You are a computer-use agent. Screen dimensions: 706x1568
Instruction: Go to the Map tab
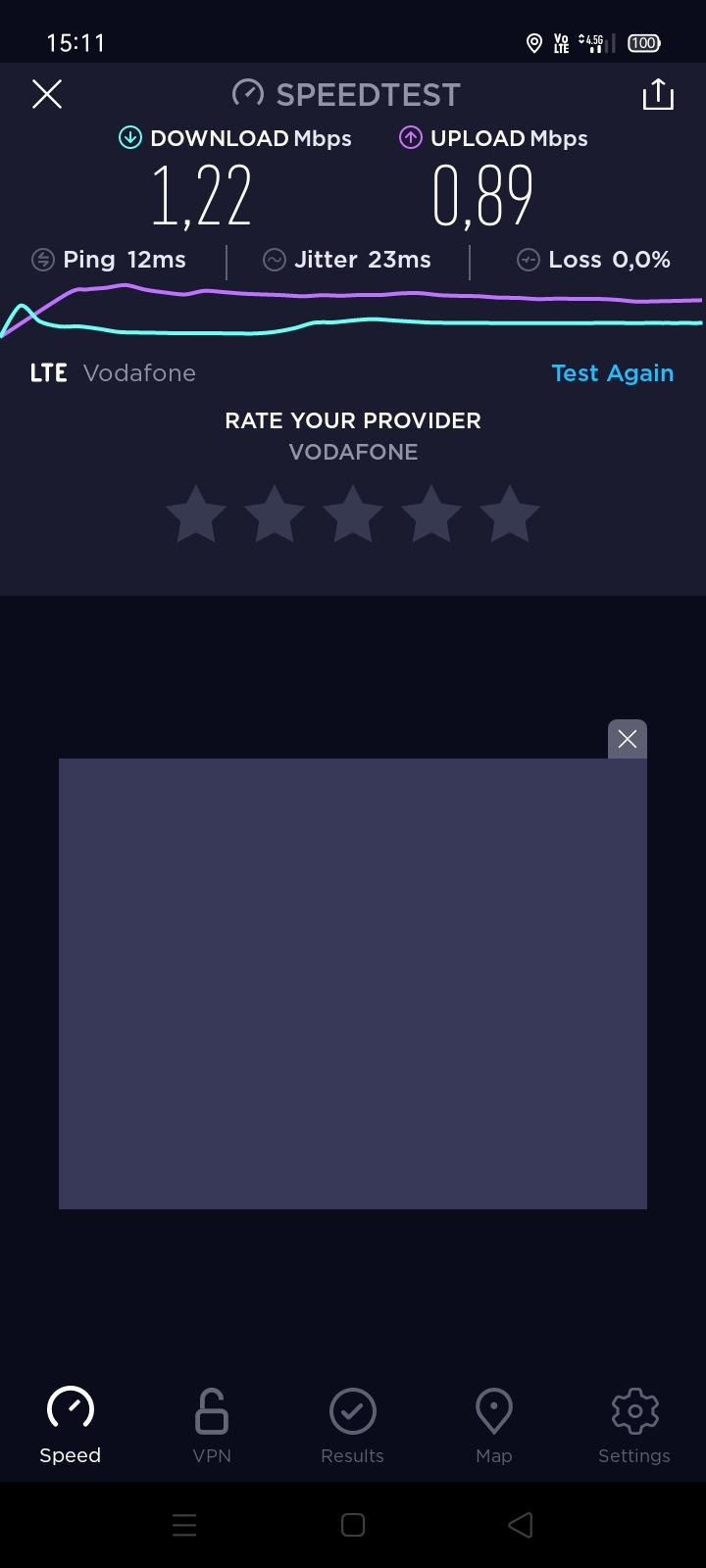(x=494, y=1426)
